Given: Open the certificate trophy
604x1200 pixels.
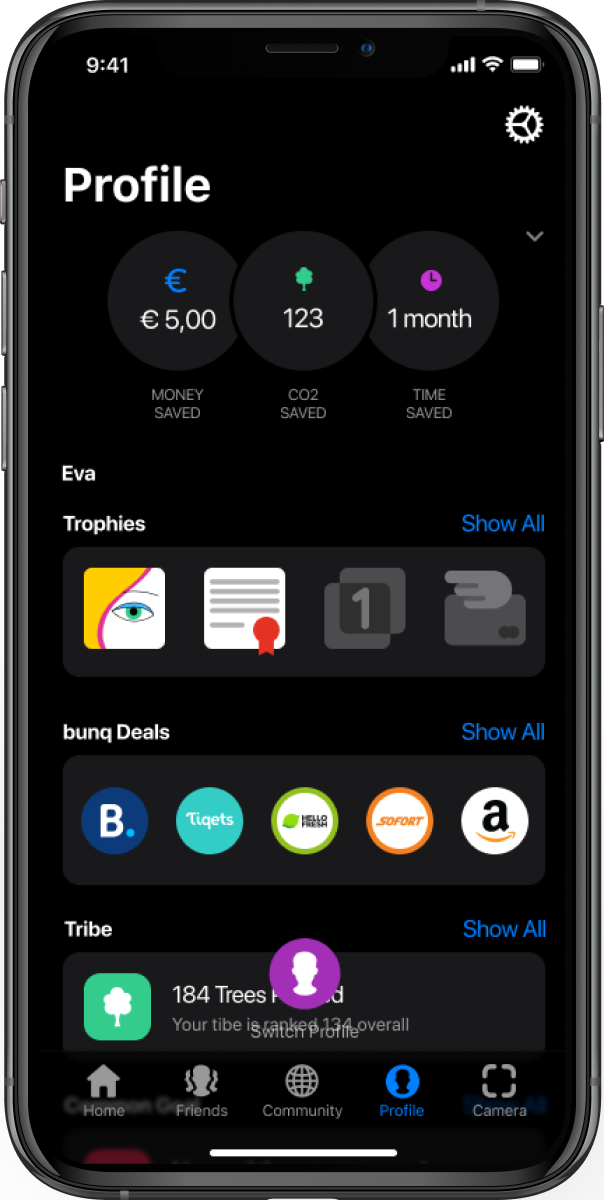Looking at the screenshot, I should coord(245,608).
